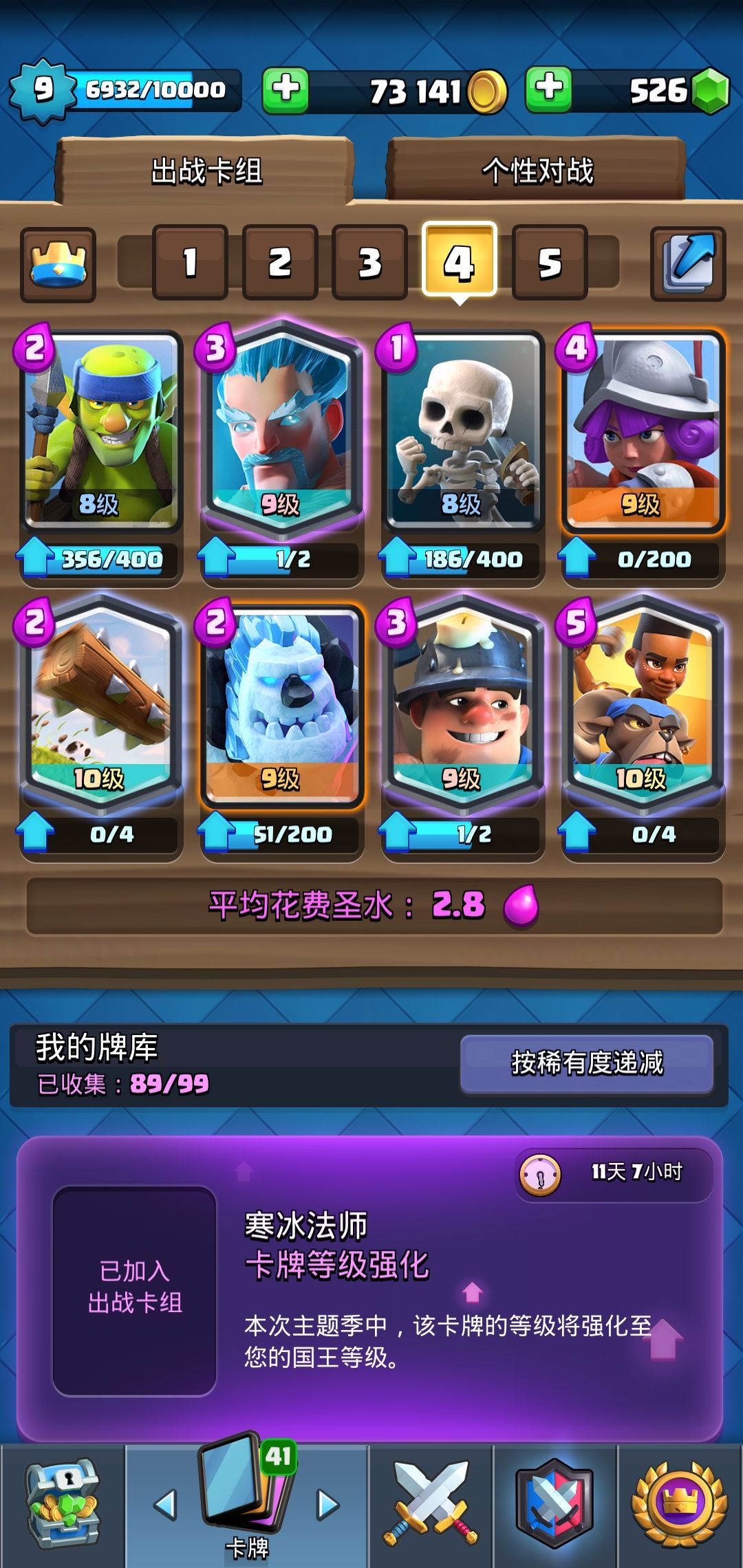Tap The Log card in the deck
Image resolution: width=743 pixels, height=1568 pixels.
pyautogui.click(x=101, y=729)
